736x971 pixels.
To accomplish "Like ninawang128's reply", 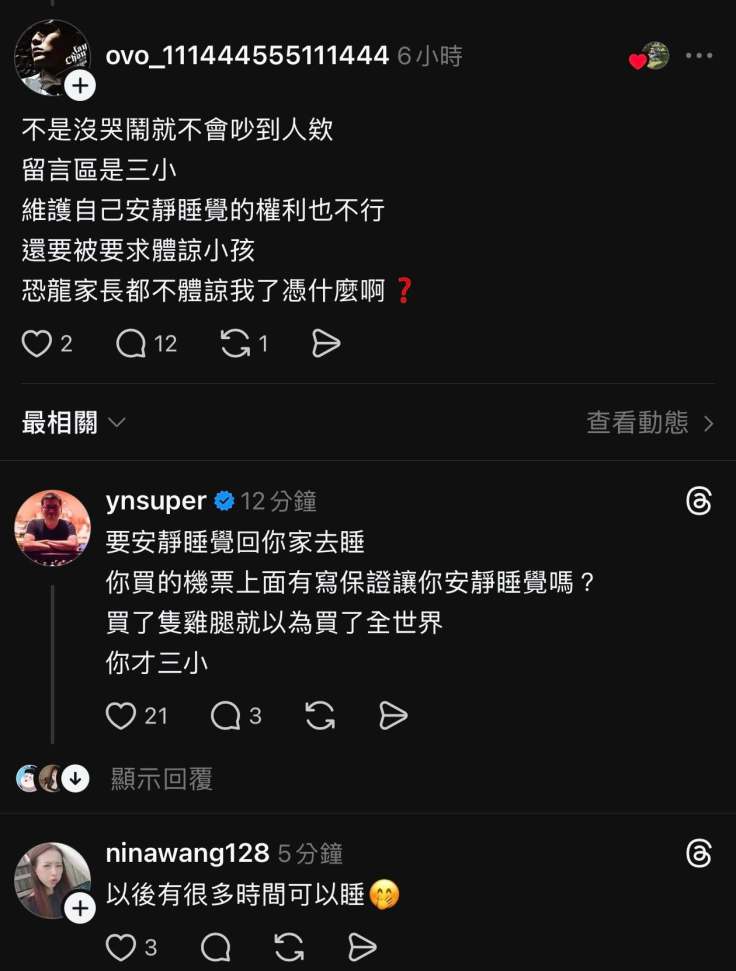I will [x=121, y=947].
